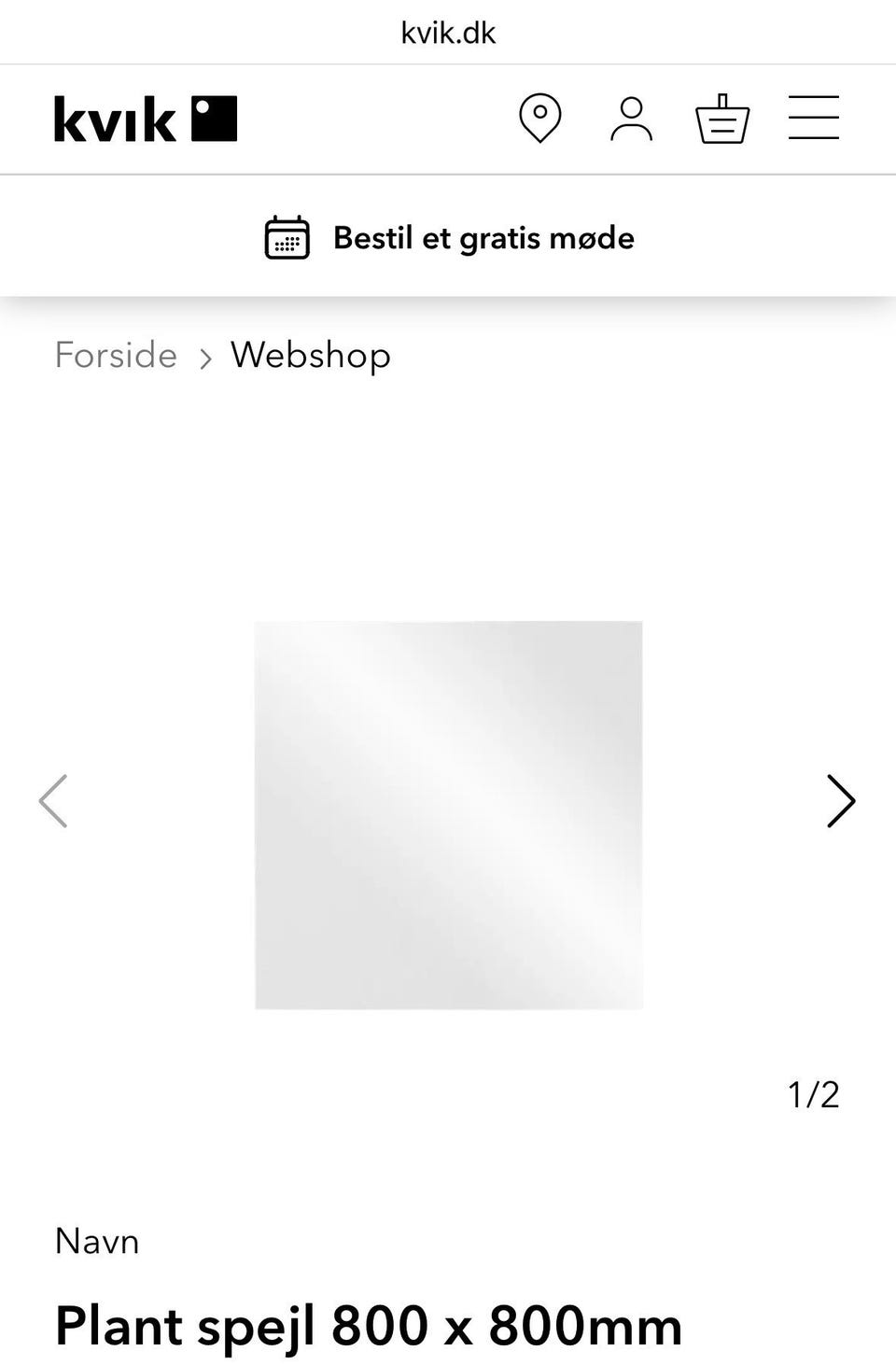Click the black square in the kvik logo

213,118
